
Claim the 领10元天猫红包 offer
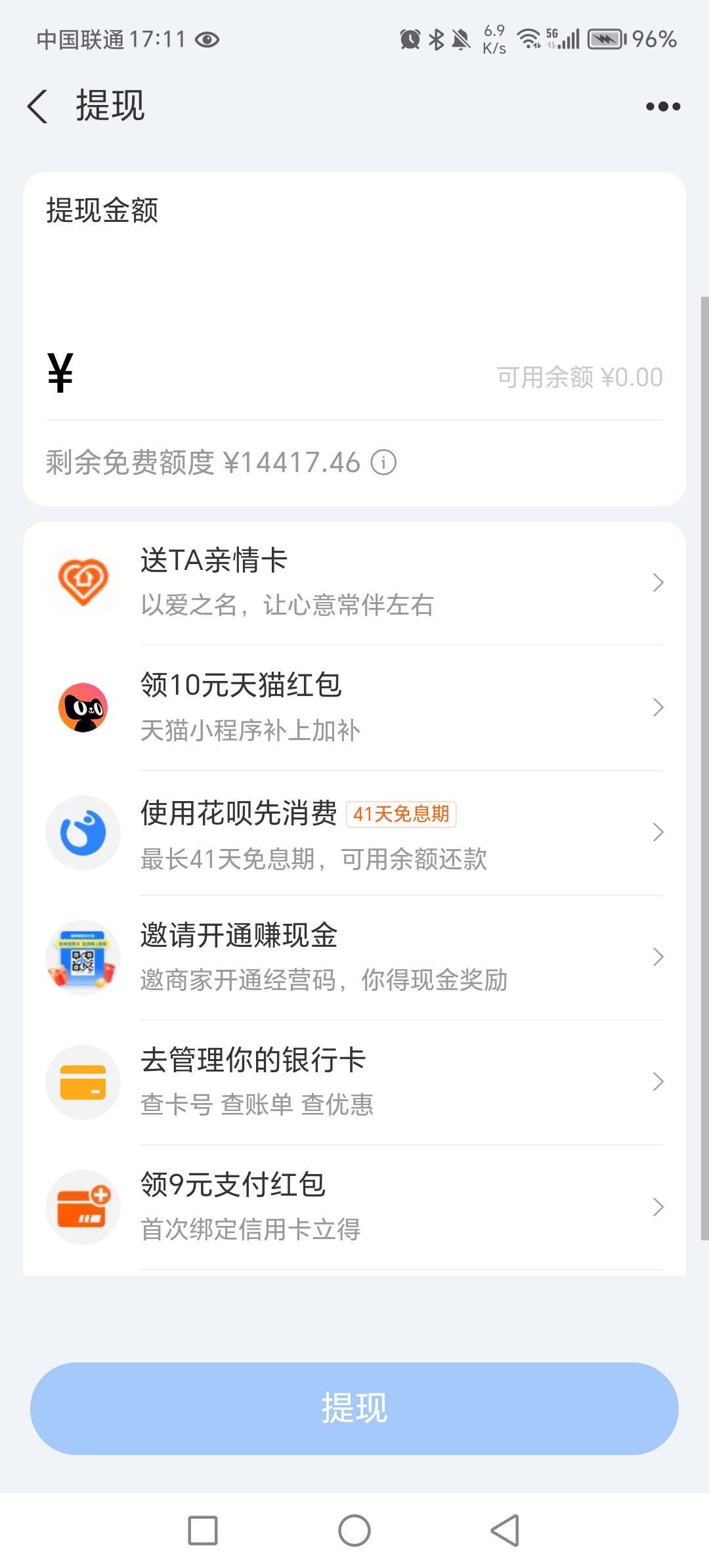[x=354, y=707]
